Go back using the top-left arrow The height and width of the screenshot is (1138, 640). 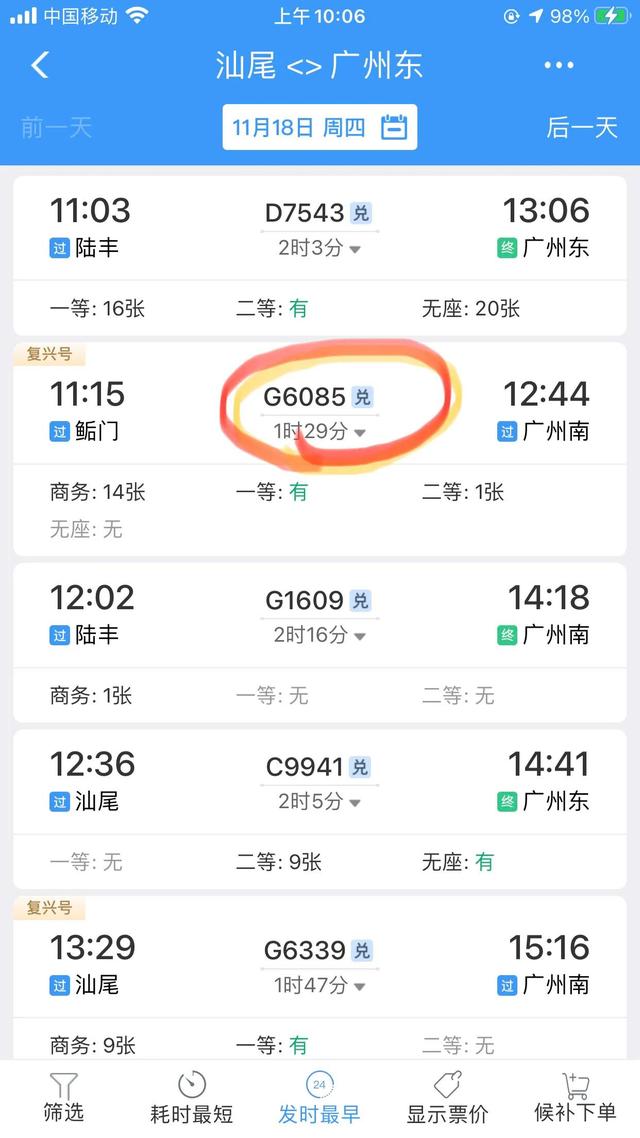pyautogui.click(x=41, y=65)
